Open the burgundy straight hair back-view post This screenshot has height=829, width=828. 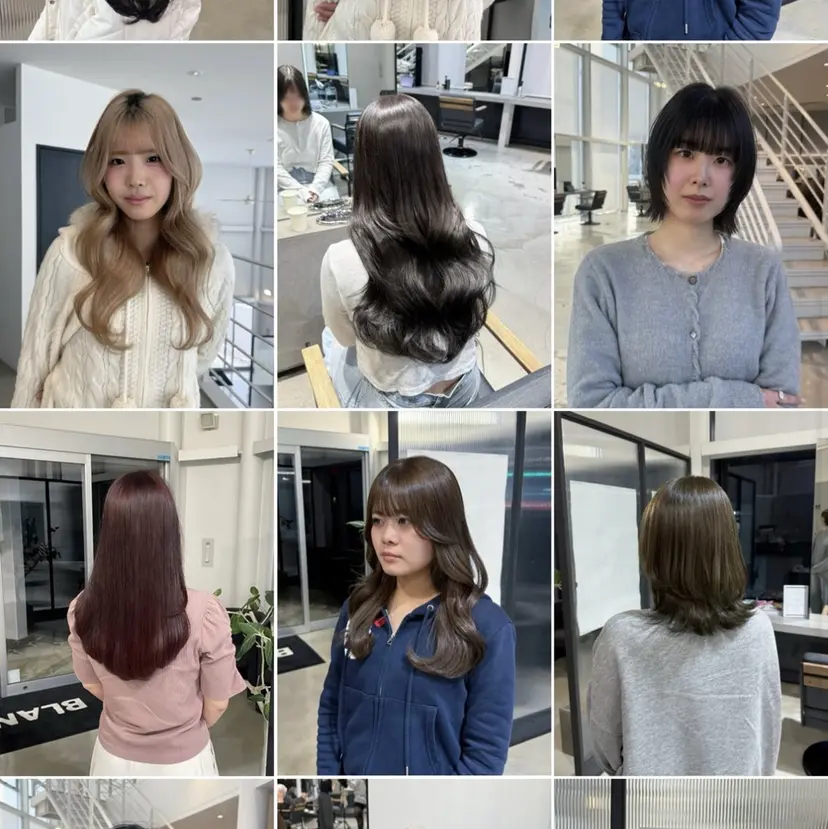[x=137, y=593]
